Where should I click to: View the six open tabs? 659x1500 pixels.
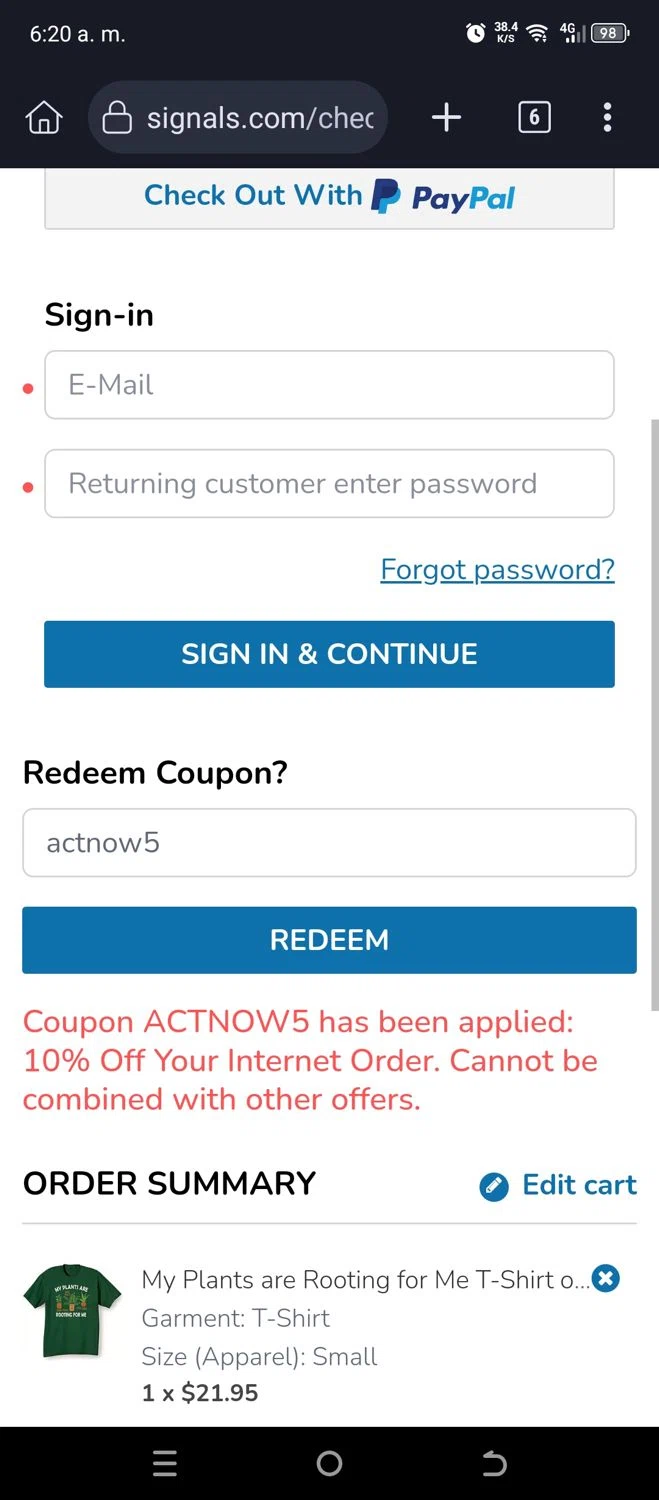[534, 118]
